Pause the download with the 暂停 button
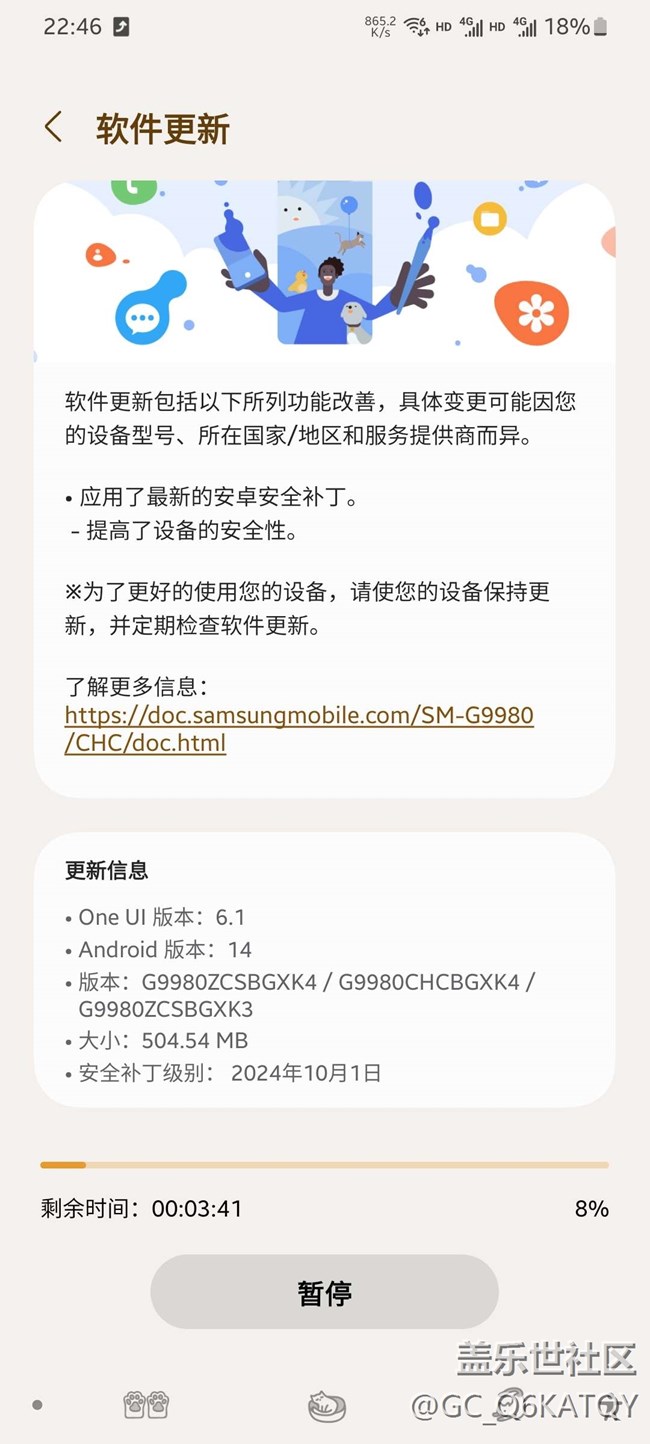650x1444 pixels. 324,1292
